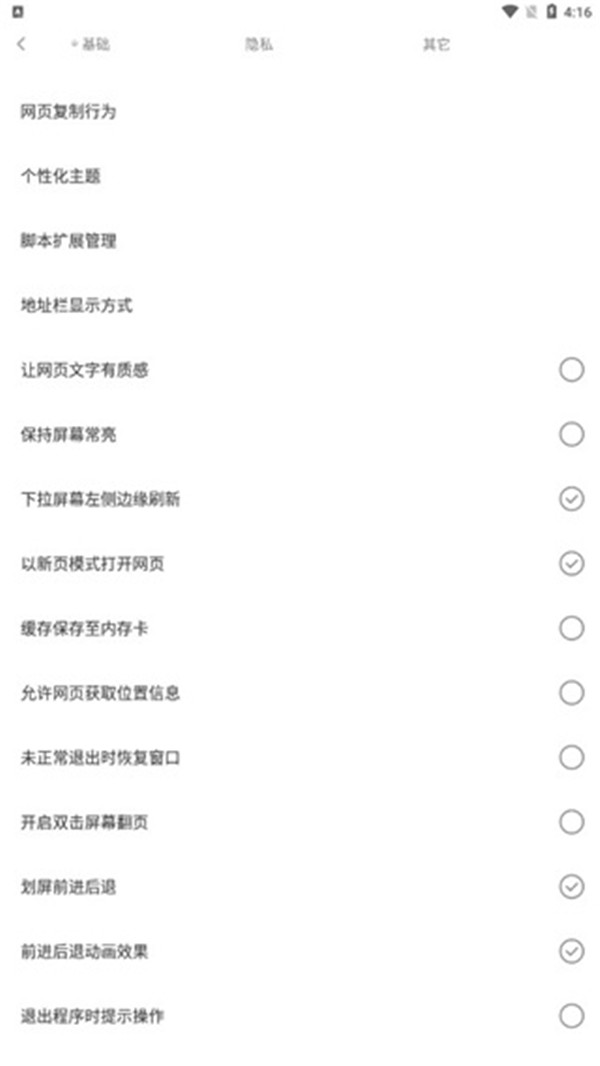Enable 未正常退出时恢复窗口
The height and width of the screenshot is (1066, 600).
click(571, 758)
